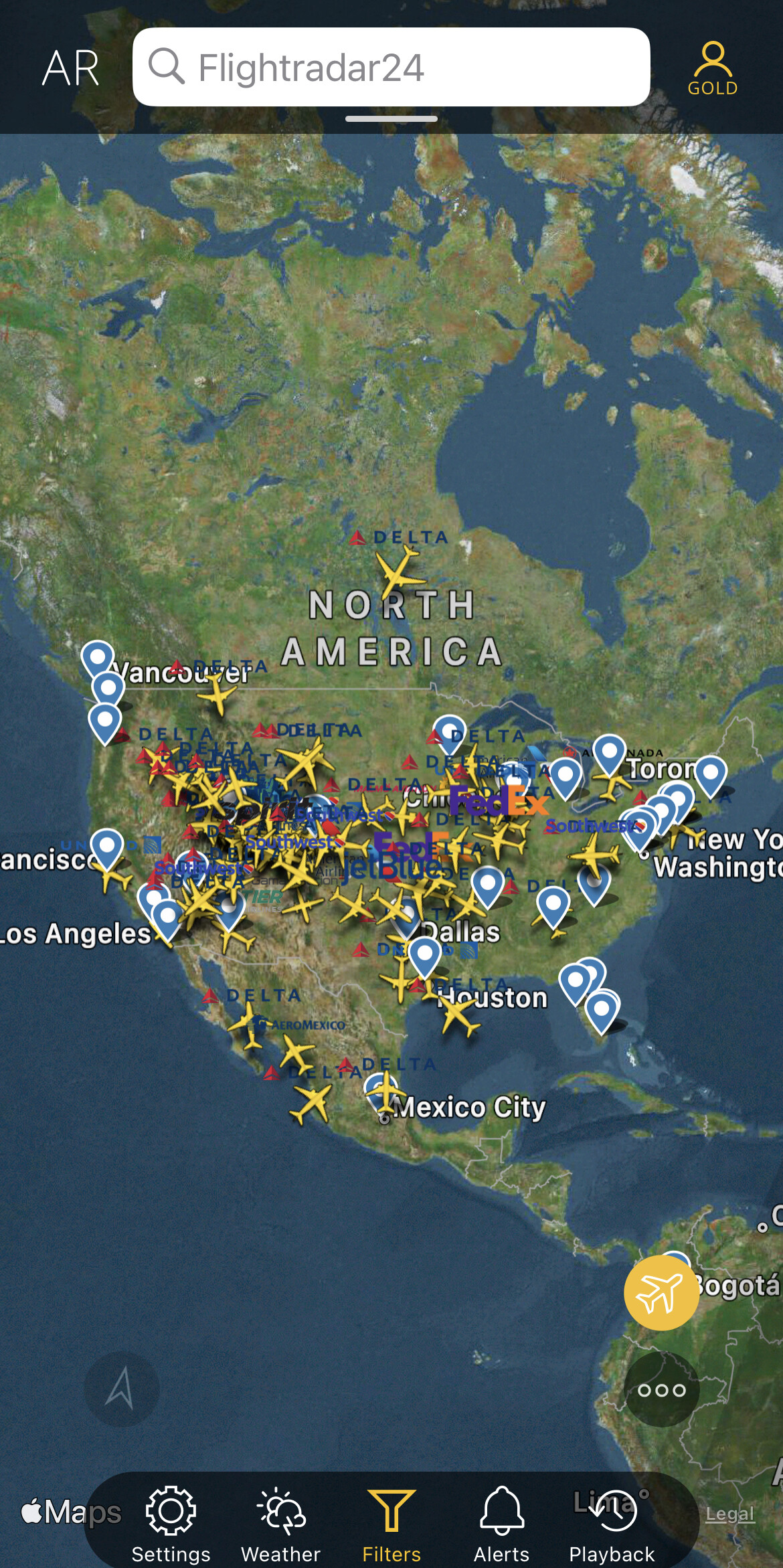Screen dimensions: 783x1568
Task: Open the Legal link
Action: [x=729, y=1514]
